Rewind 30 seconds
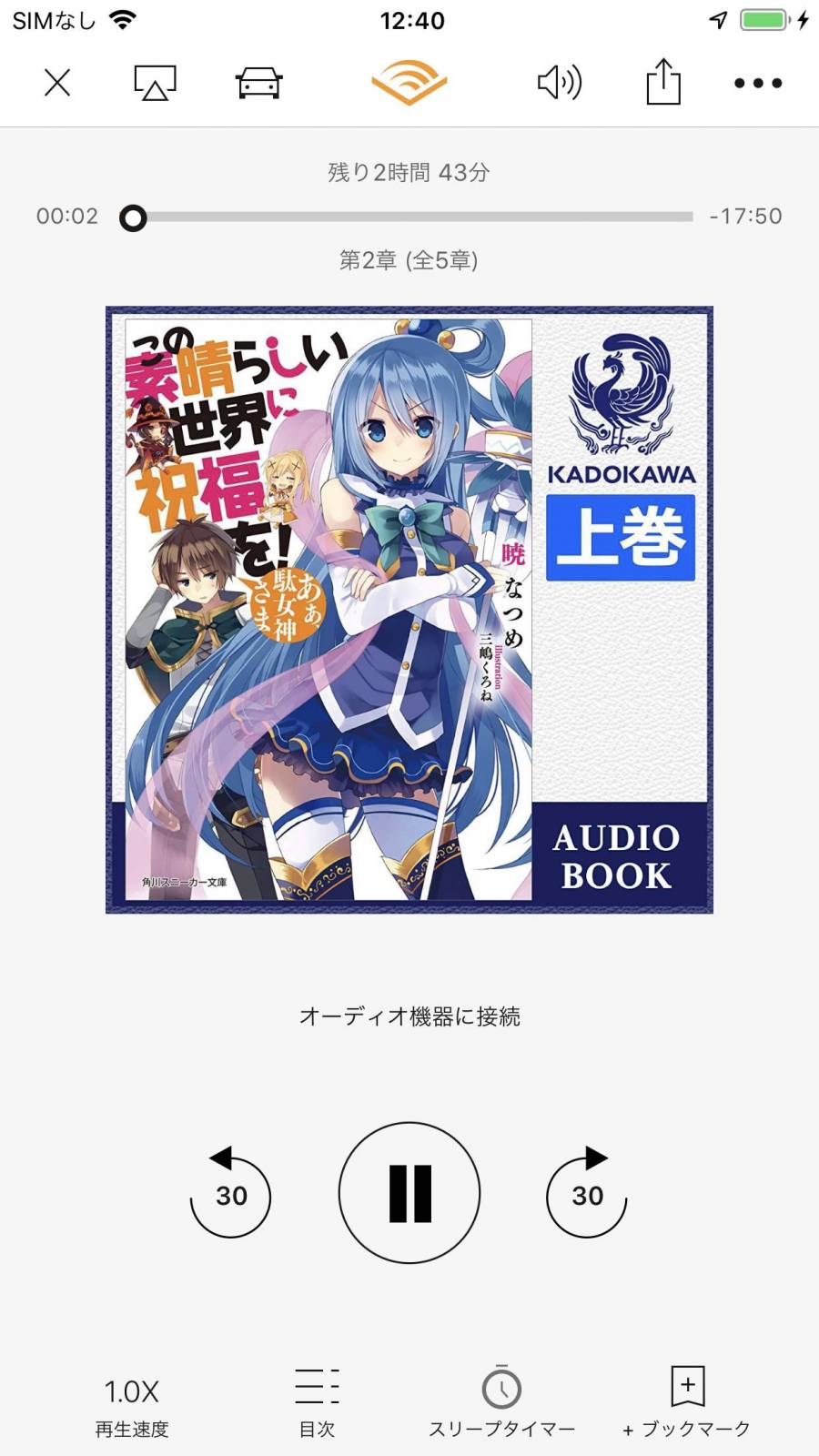Image resolution: width=819 pixels, height=1456 pixels. (x=231, y=1192)
